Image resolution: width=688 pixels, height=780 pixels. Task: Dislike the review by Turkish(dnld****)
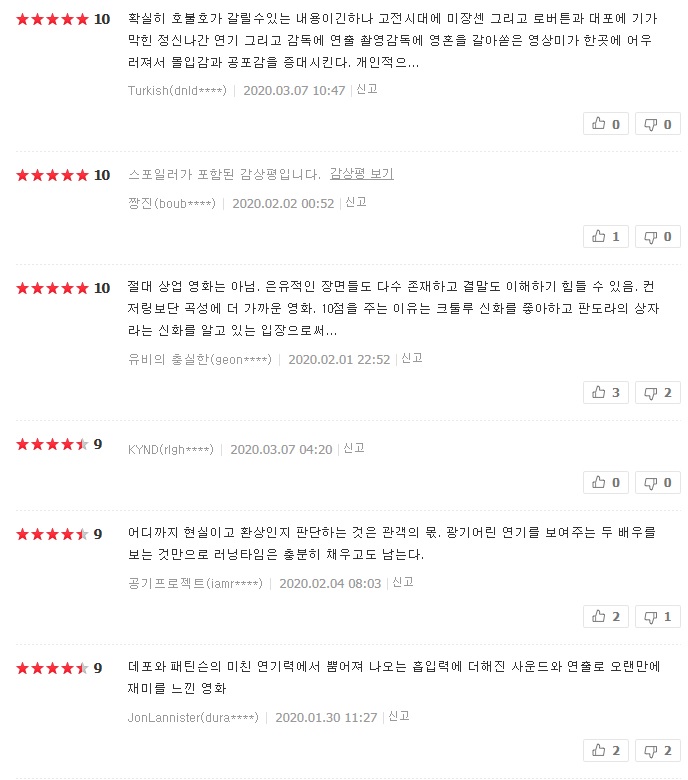[657, 124]
